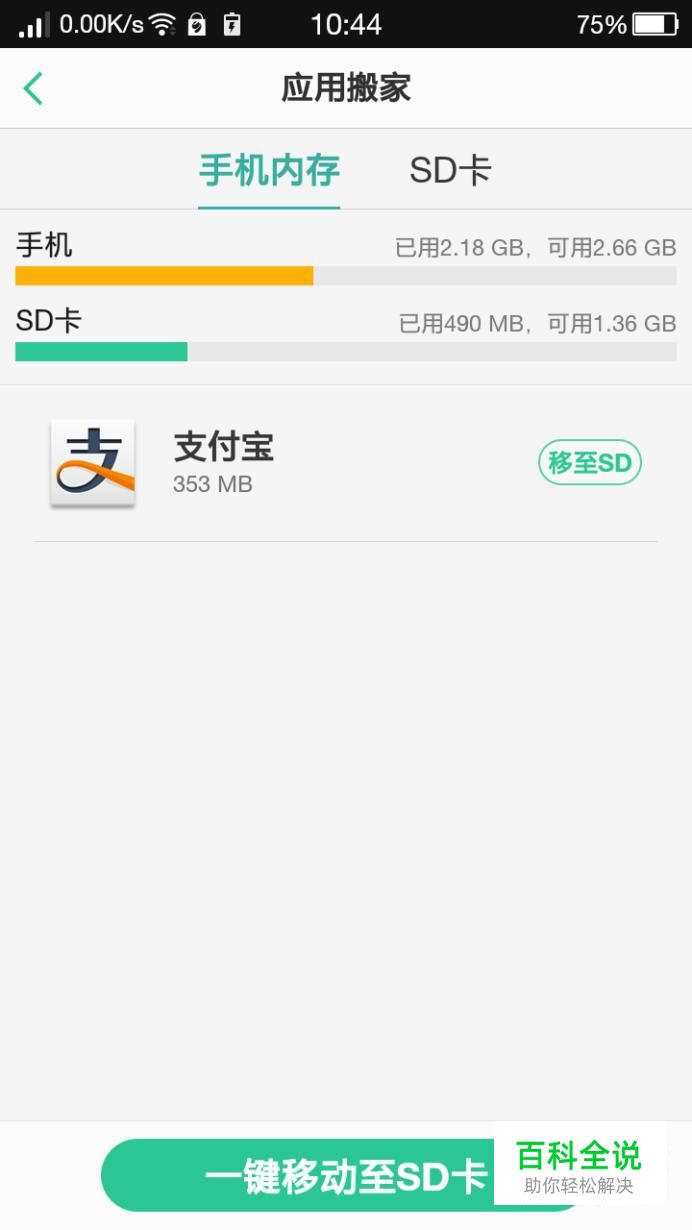Select the 手机内存 tab
Viewport: 692px width, 1230px height.
tap(269, 170)
